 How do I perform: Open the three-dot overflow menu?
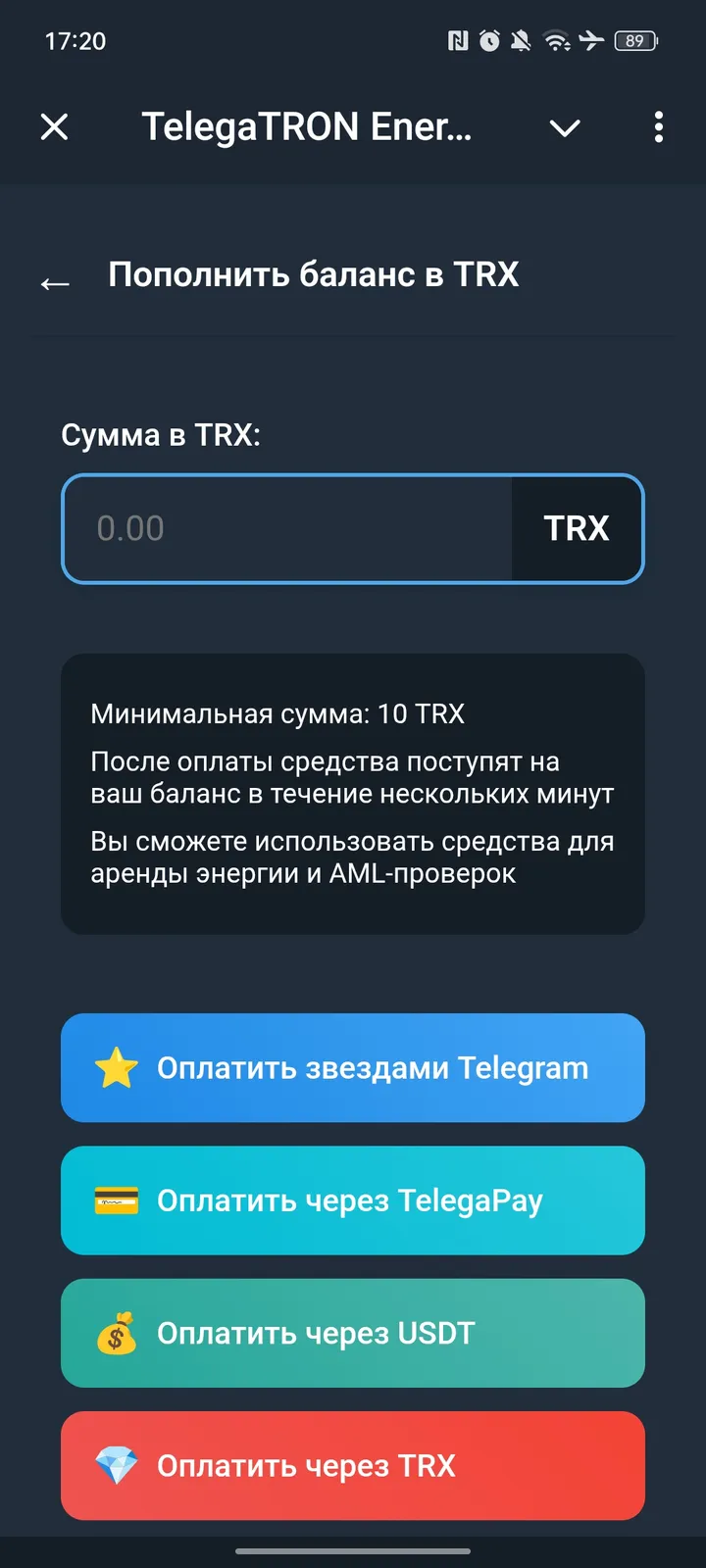point(658,127)
